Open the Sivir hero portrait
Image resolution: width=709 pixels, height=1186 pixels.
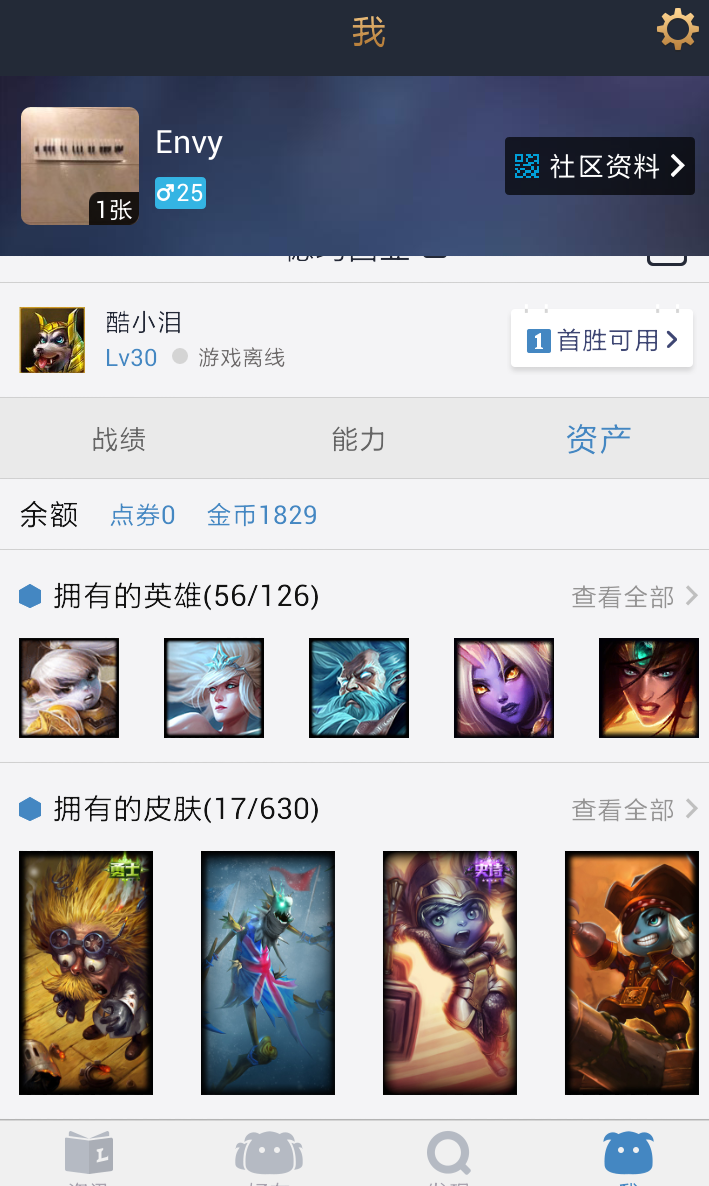point(648,688)
